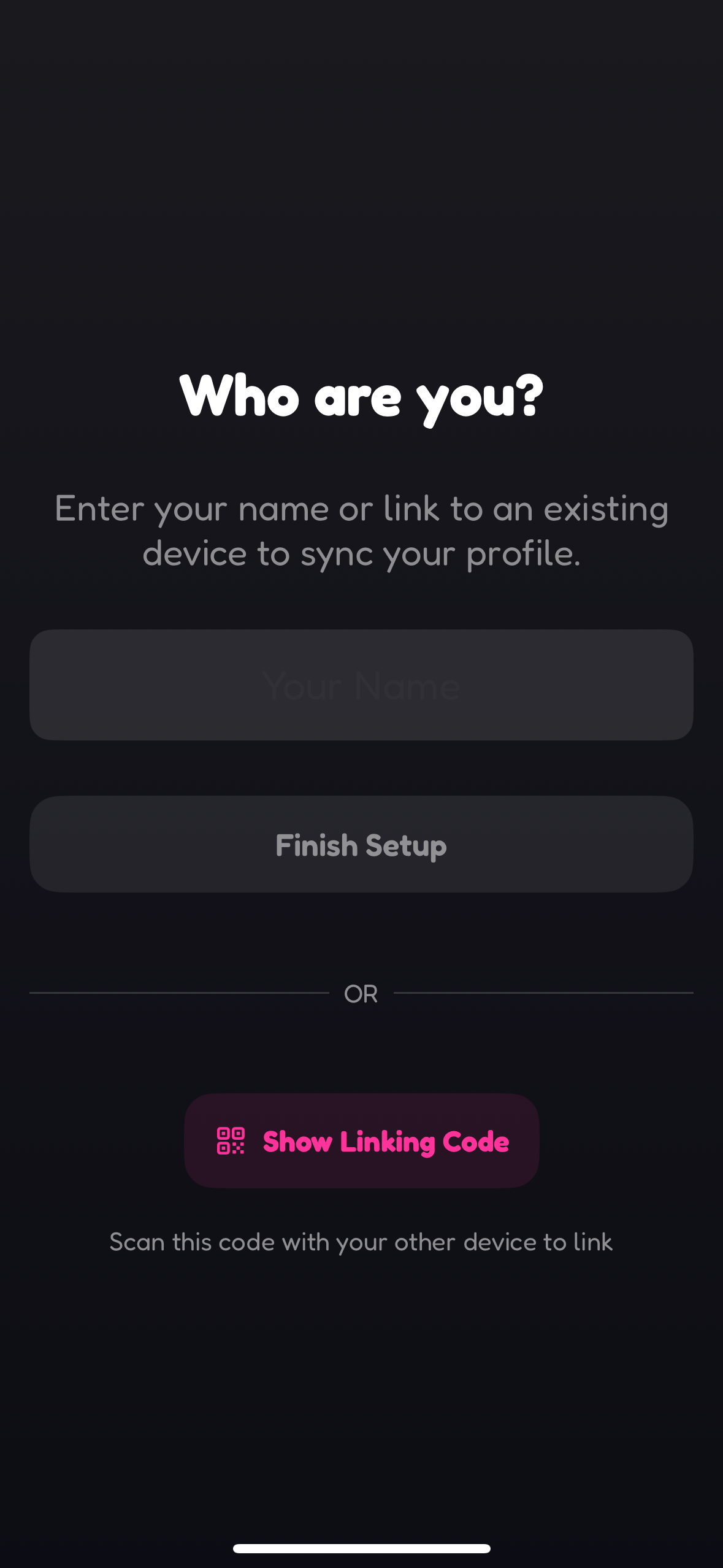
Task: Tap Finish Setup to complete onboarding
Action: [x=361, y=844]
